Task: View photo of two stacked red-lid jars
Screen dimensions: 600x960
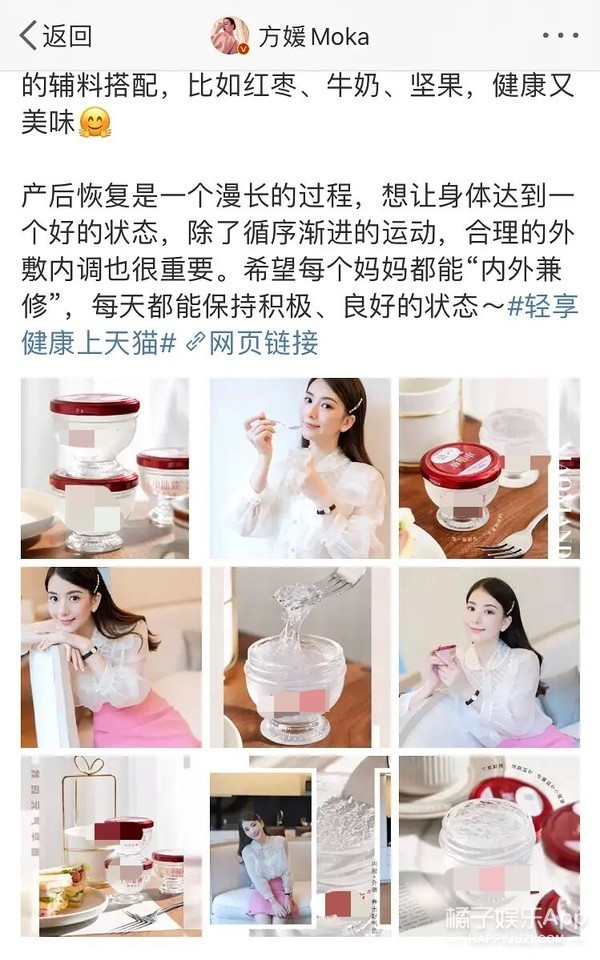Action: [x=105, y=467]
